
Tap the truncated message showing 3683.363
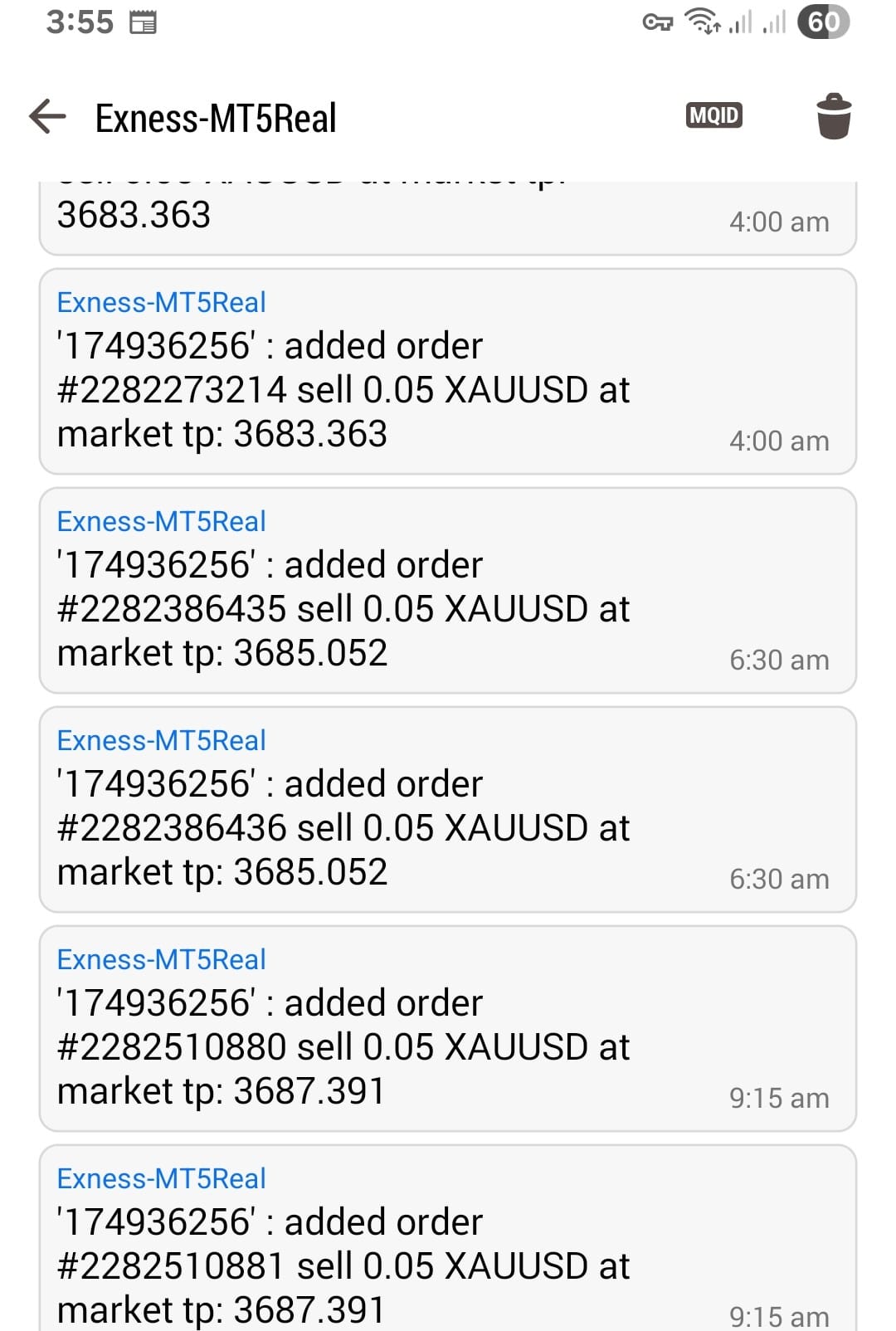click(448, 212)
